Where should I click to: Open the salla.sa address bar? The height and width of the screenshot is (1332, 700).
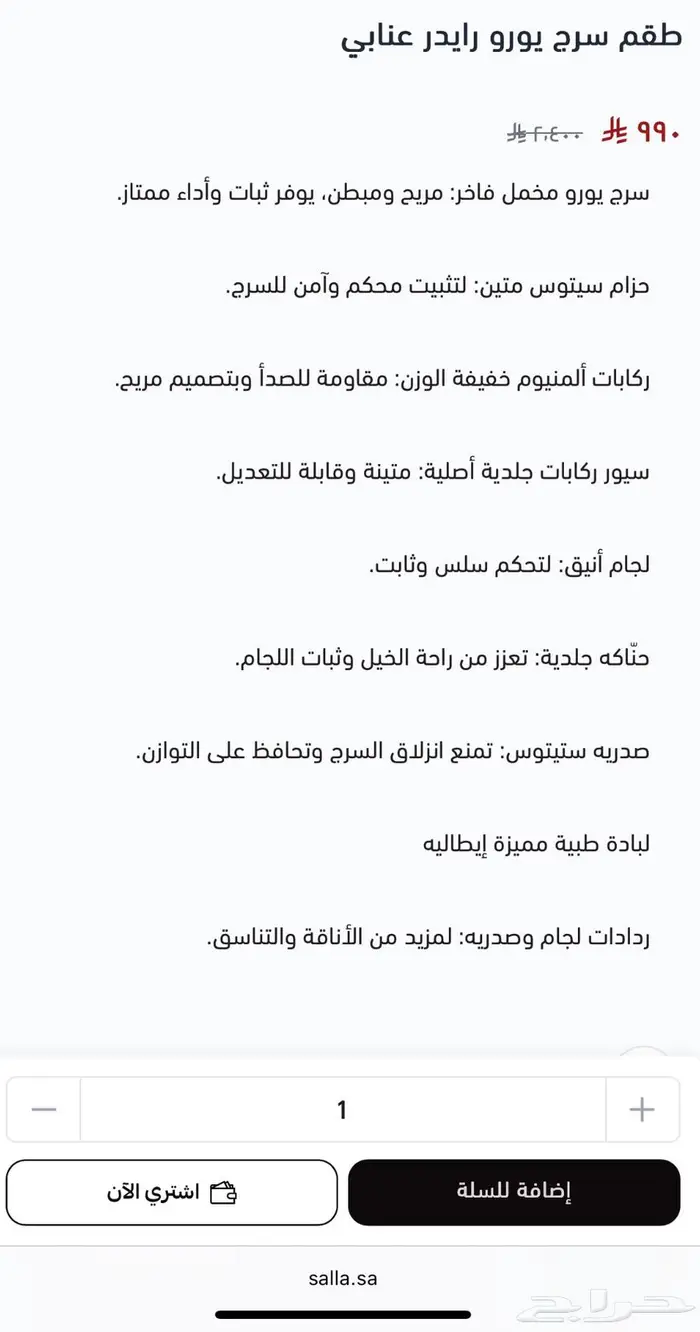(x=343, y=1278)
